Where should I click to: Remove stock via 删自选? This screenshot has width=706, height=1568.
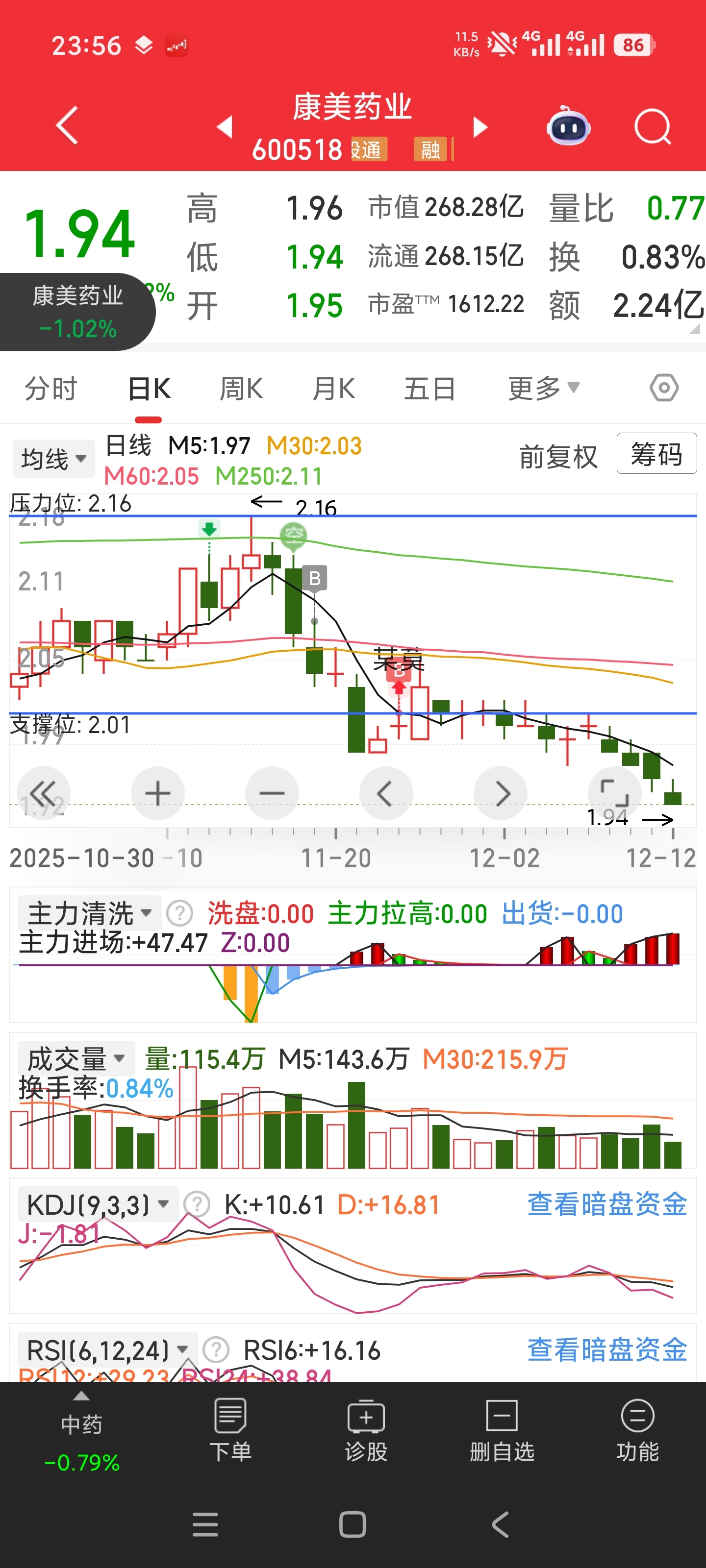[502, 1430]
